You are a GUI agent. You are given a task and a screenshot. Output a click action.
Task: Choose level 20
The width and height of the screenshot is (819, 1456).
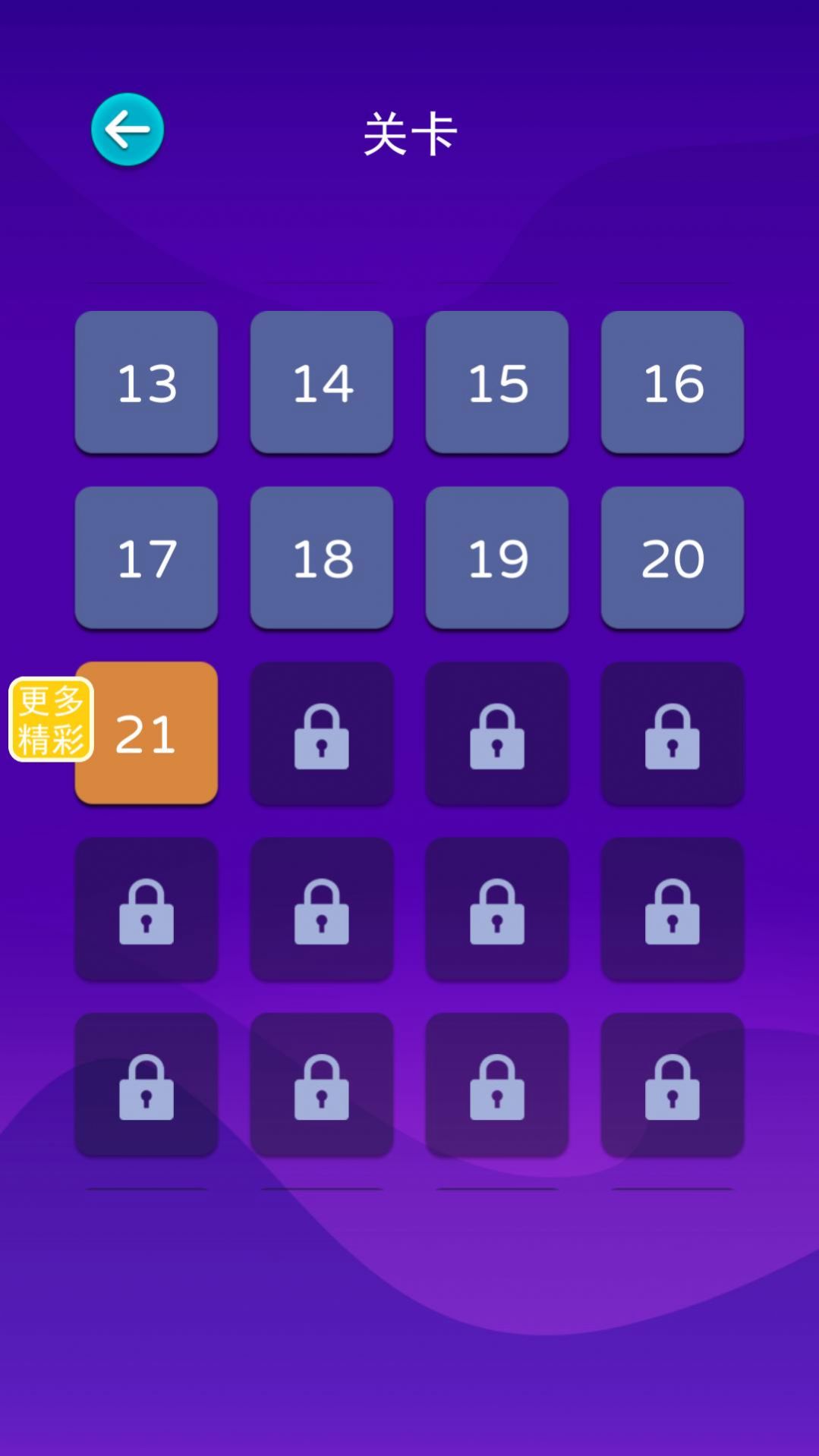[673, 559]
